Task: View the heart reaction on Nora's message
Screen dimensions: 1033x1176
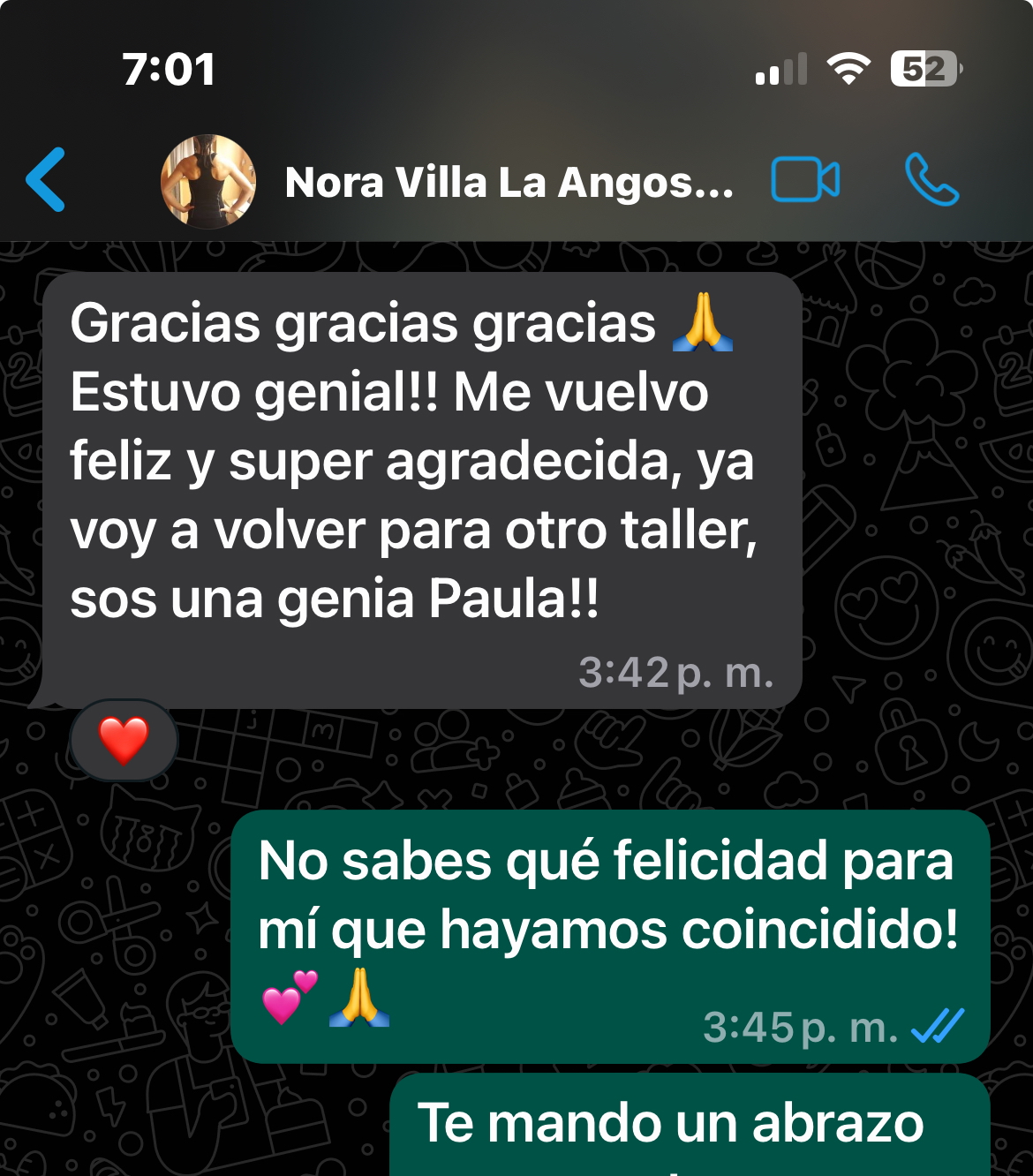Action: [x=124, y=740]
